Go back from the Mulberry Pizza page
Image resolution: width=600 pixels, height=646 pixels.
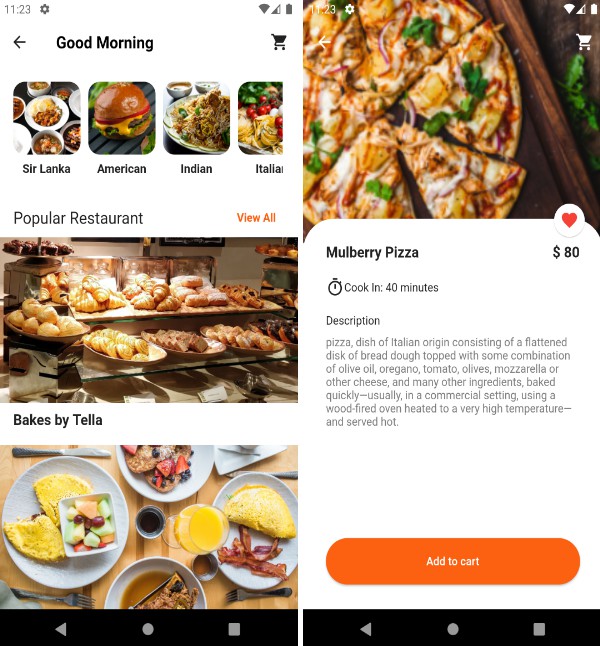[x=323, y=42]
